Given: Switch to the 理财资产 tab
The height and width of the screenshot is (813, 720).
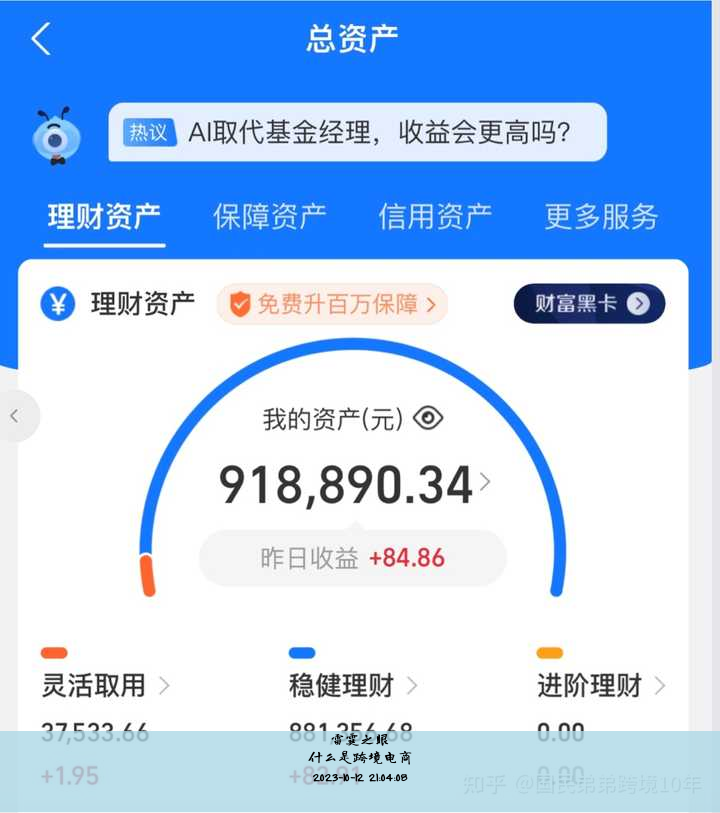Looking at the screenshot, I should (x=104, y=216).
